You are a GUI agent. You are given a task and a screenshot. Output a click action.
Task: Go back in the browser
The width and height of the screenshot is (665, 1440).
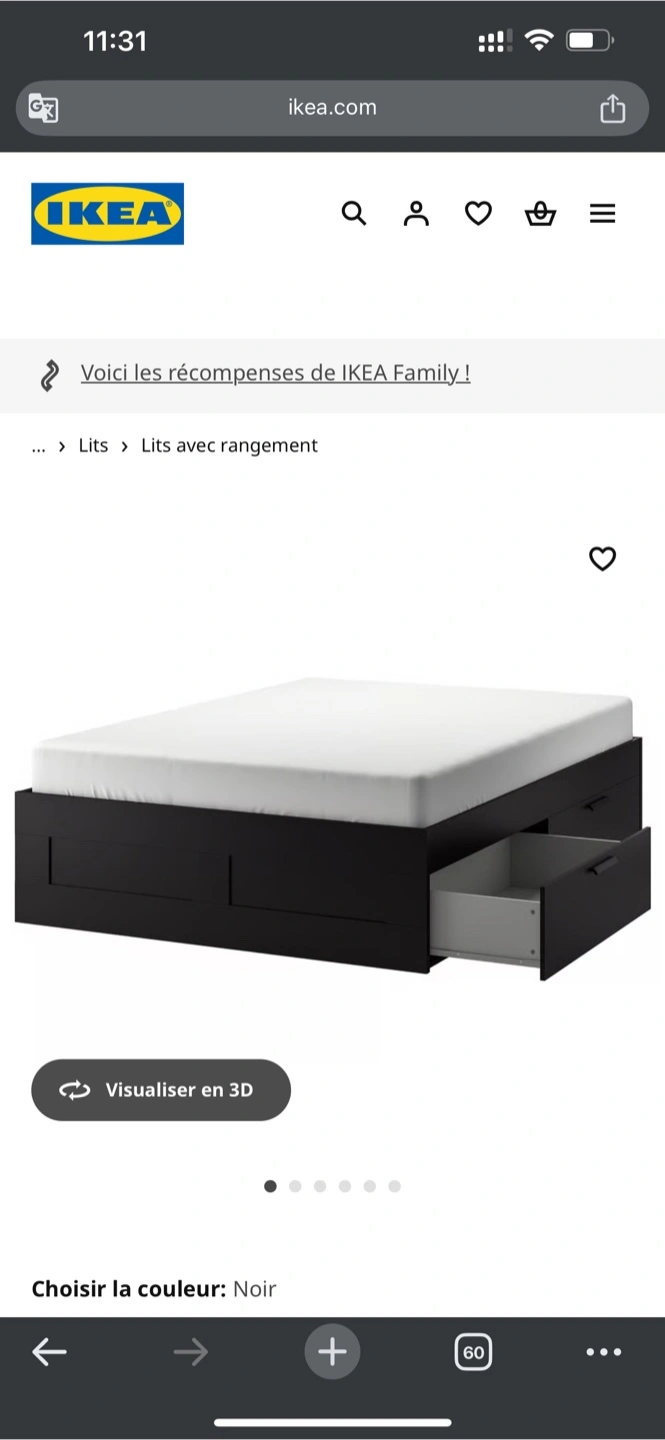coord(49,1353)
